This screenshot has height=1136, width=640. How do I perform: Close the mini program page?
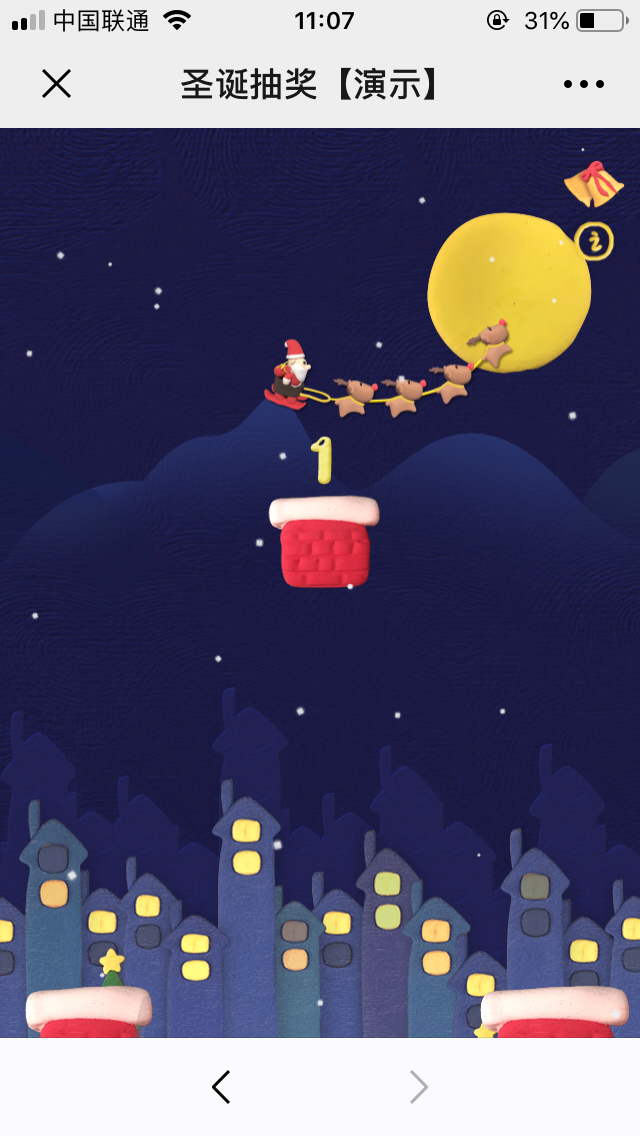click(57, 84)
